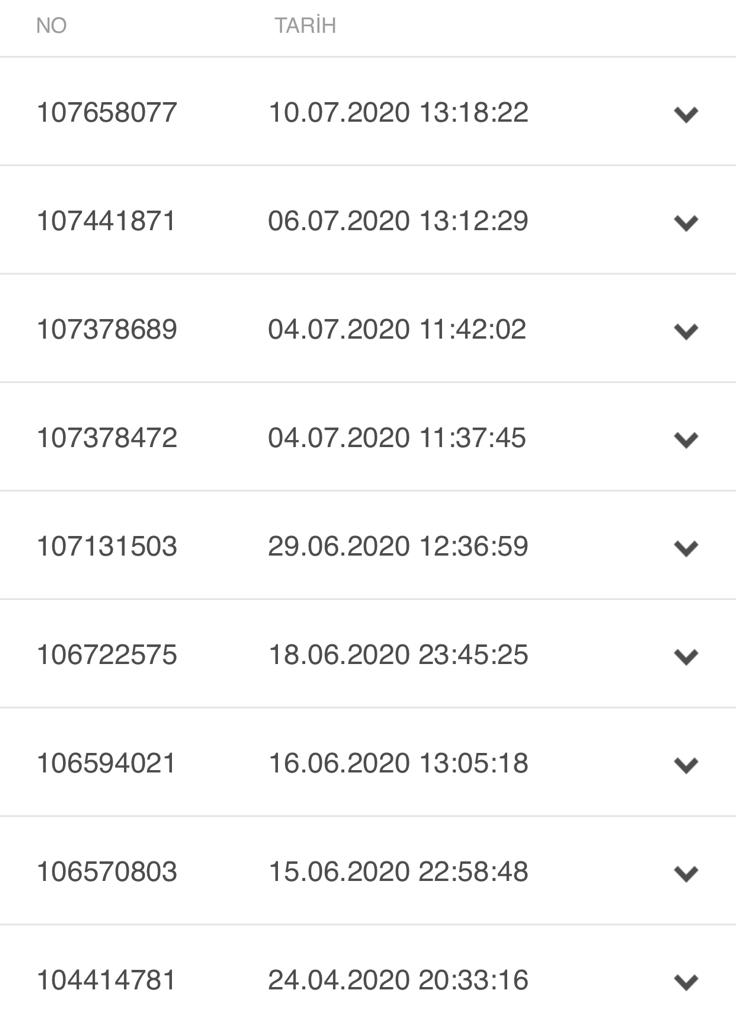Show details of record 106722575
This screenshot has width=736, height=1024.
point(685,656)
